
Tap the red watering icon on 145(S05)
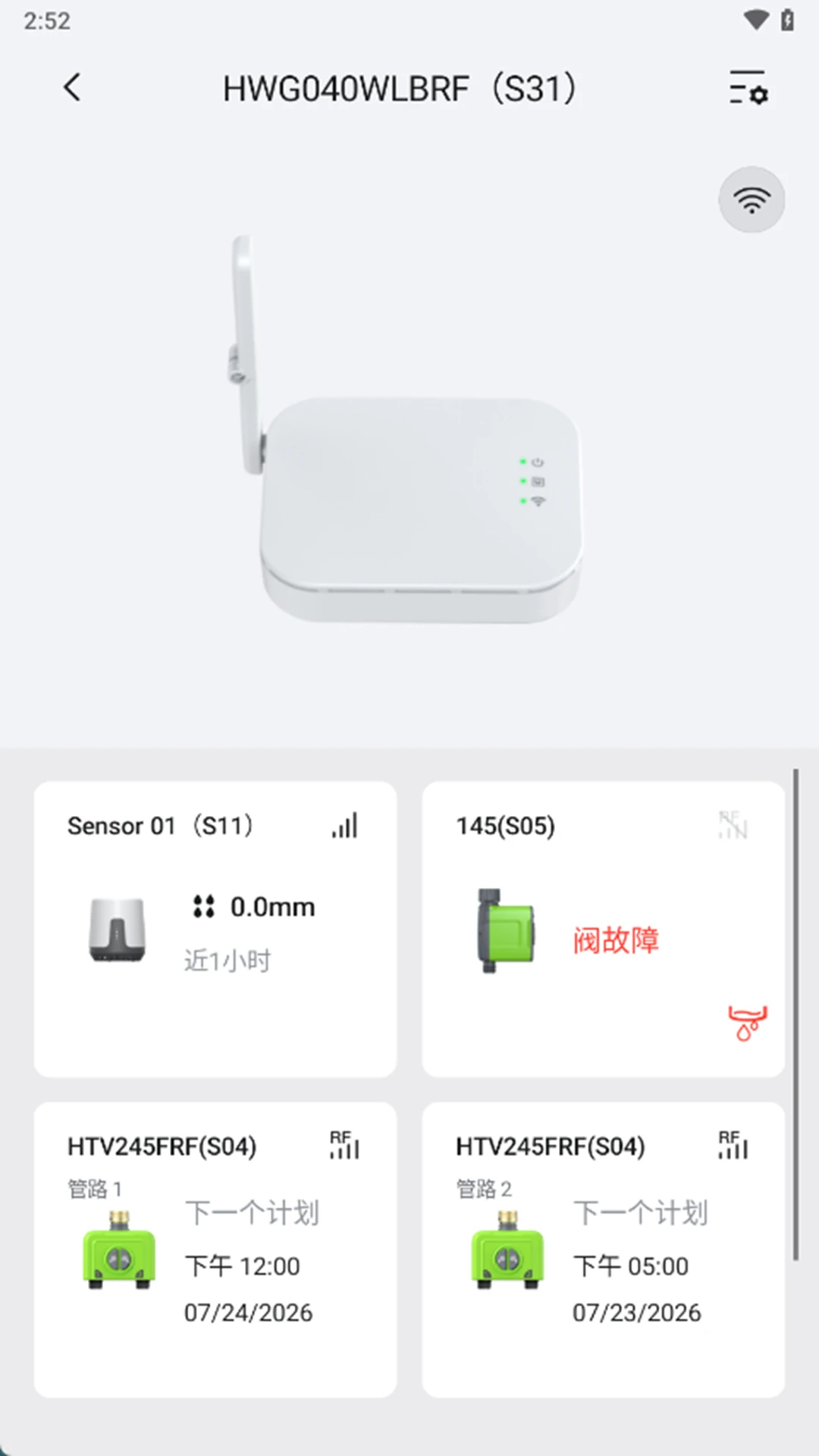[747, 1023]
